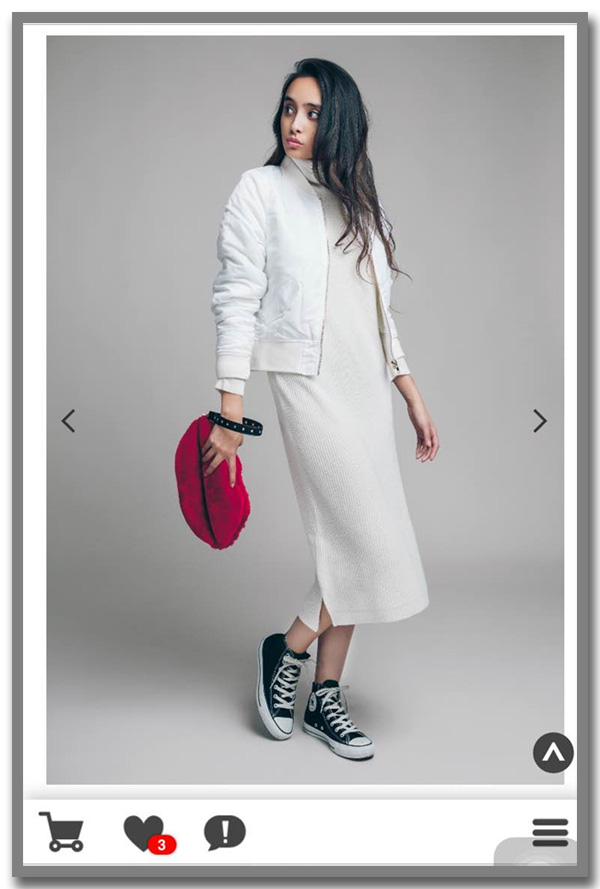Screen dimensions: 600x889
Task: Go to the previous product photo
Action: (68, 421)
